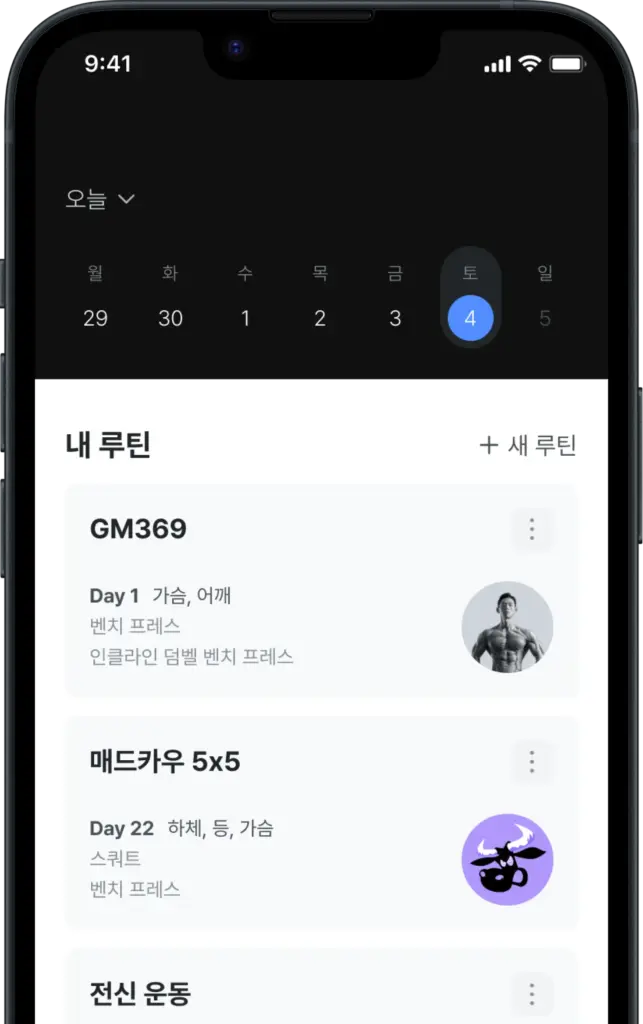
Task: Open the more options menu for GM369
Action: click(532, 529)
